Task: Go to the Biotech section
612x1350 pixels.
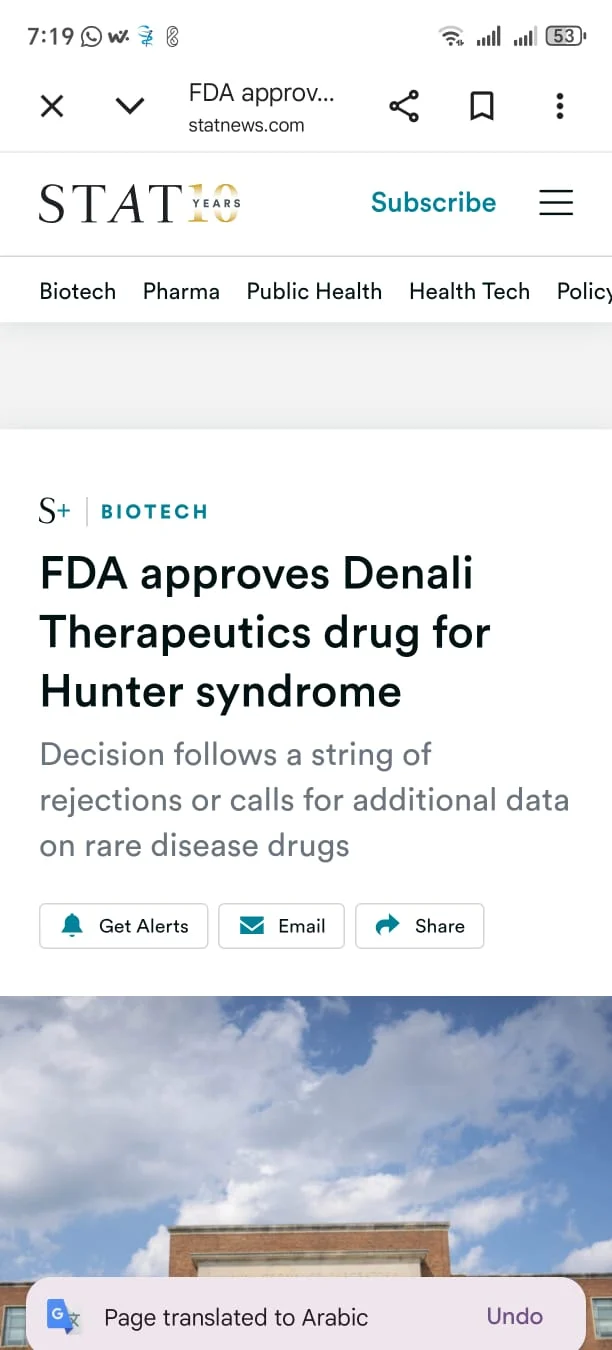Action: point(78,292)
